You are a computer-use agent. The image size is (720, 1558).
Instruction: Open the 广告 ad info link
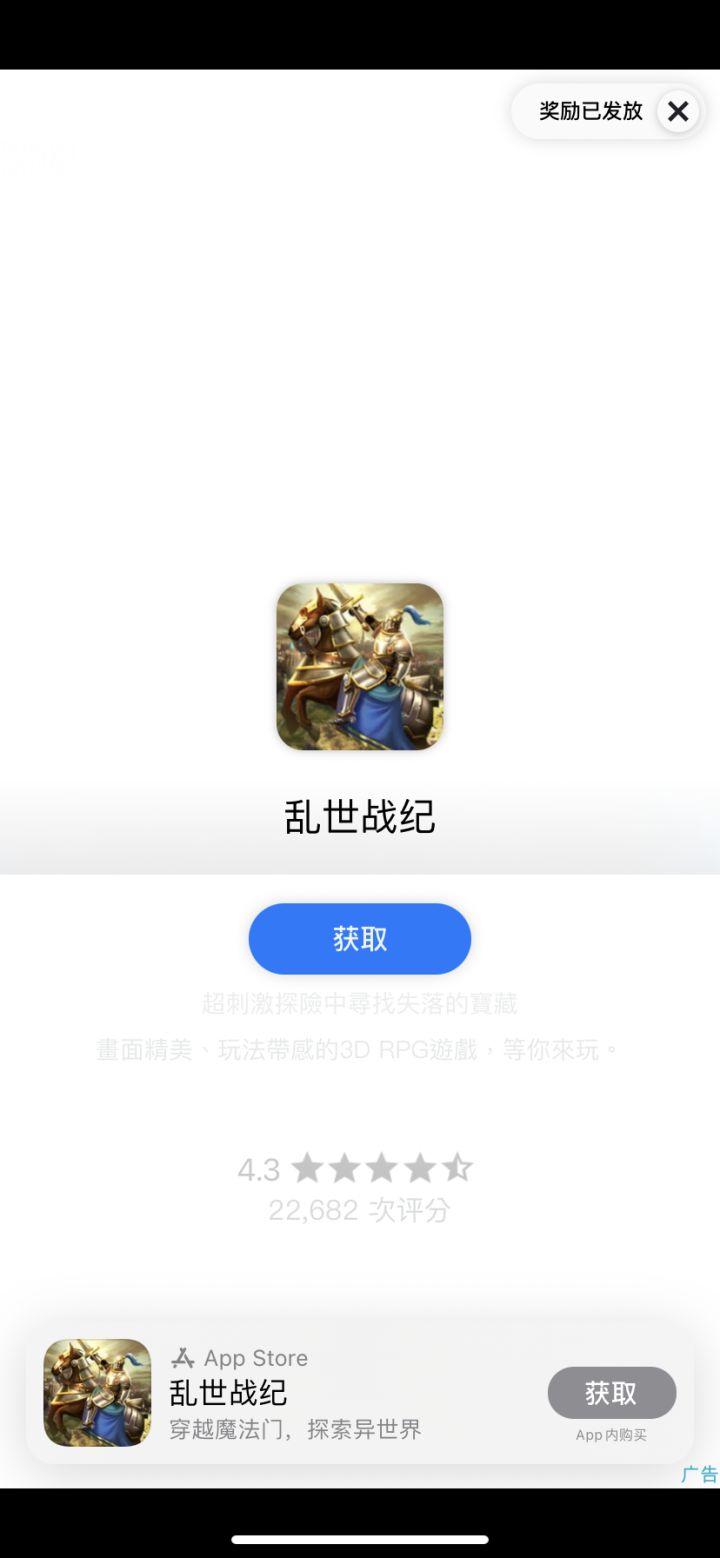click(x=700, y=1473)
